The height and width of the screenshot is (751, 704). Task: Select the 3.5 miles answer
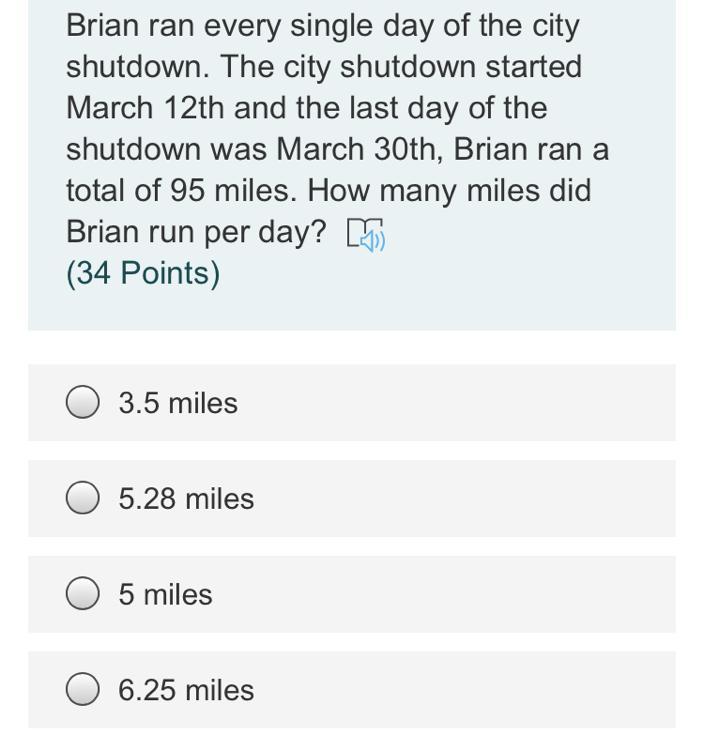83,402
